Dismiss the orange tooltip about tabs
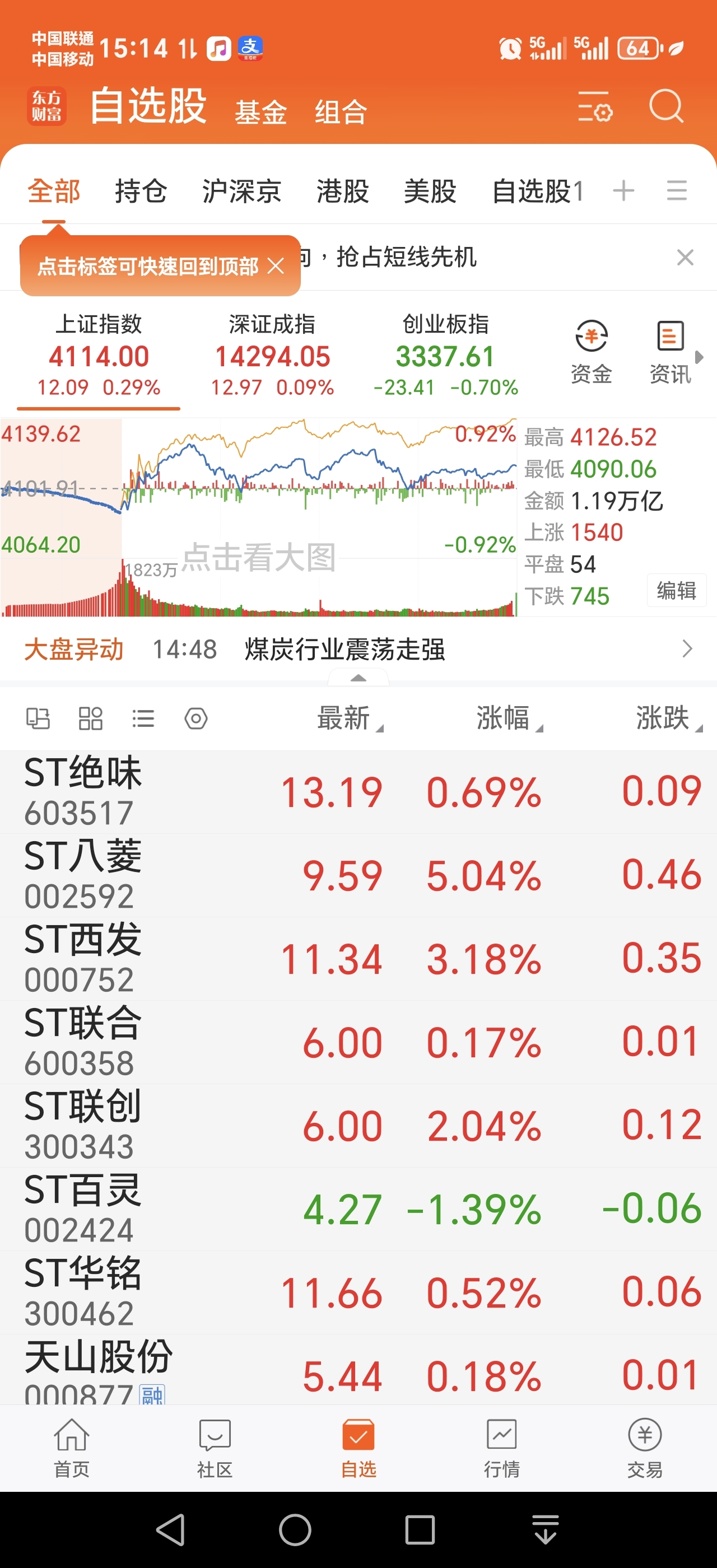 pos(276,266)
